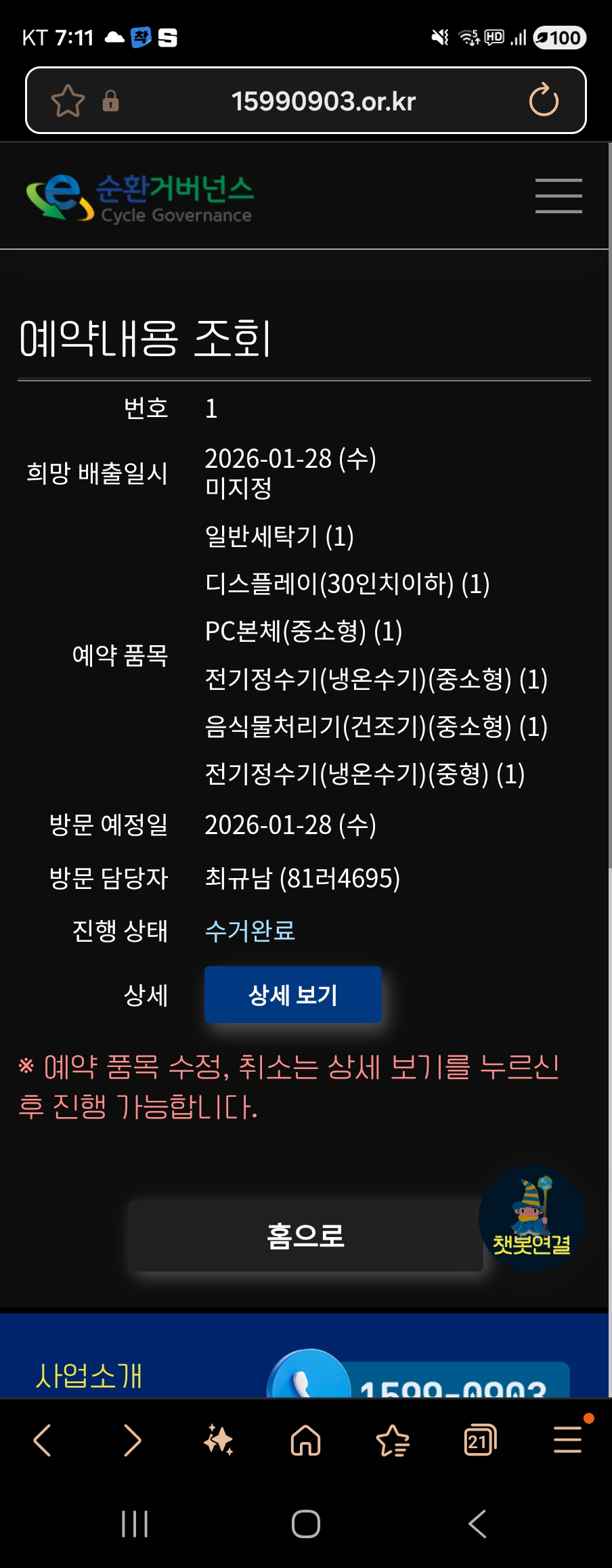The image size is (612, 1568).
Task: Go forward in browser history
Action: pos(132,1440)
